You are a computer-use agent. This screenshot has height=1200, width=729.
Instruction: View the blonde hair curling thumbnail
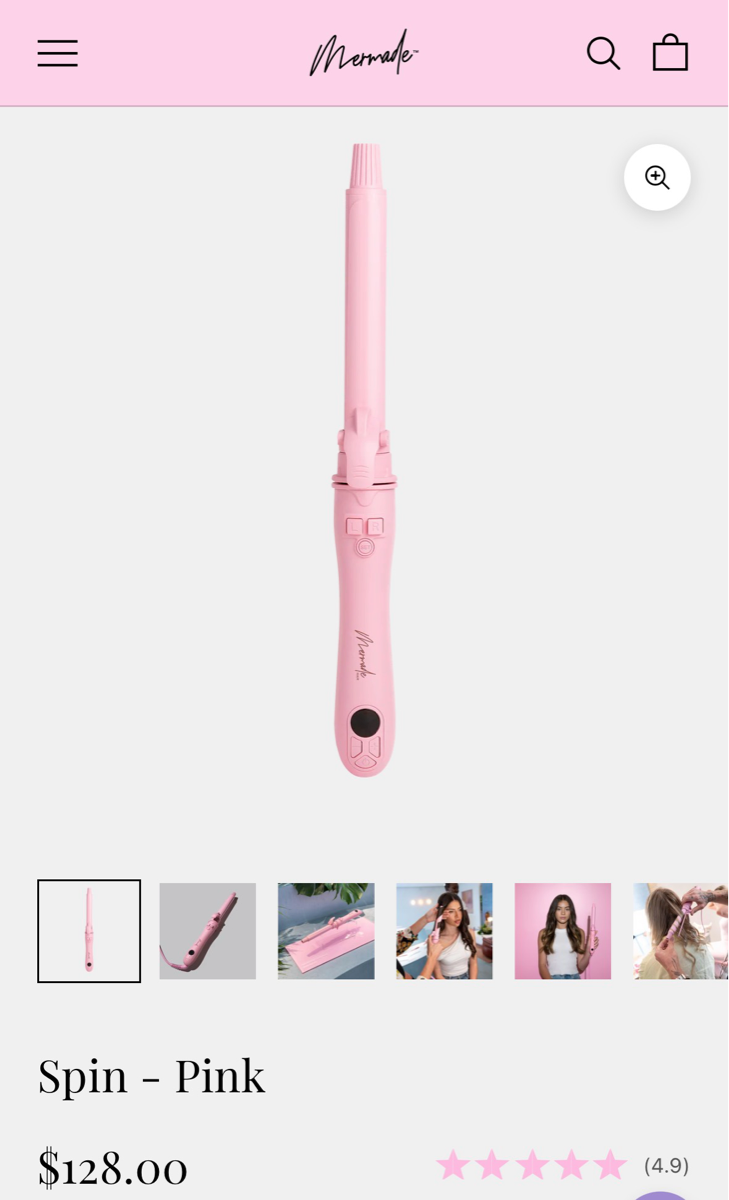click(x=681, y=931)
